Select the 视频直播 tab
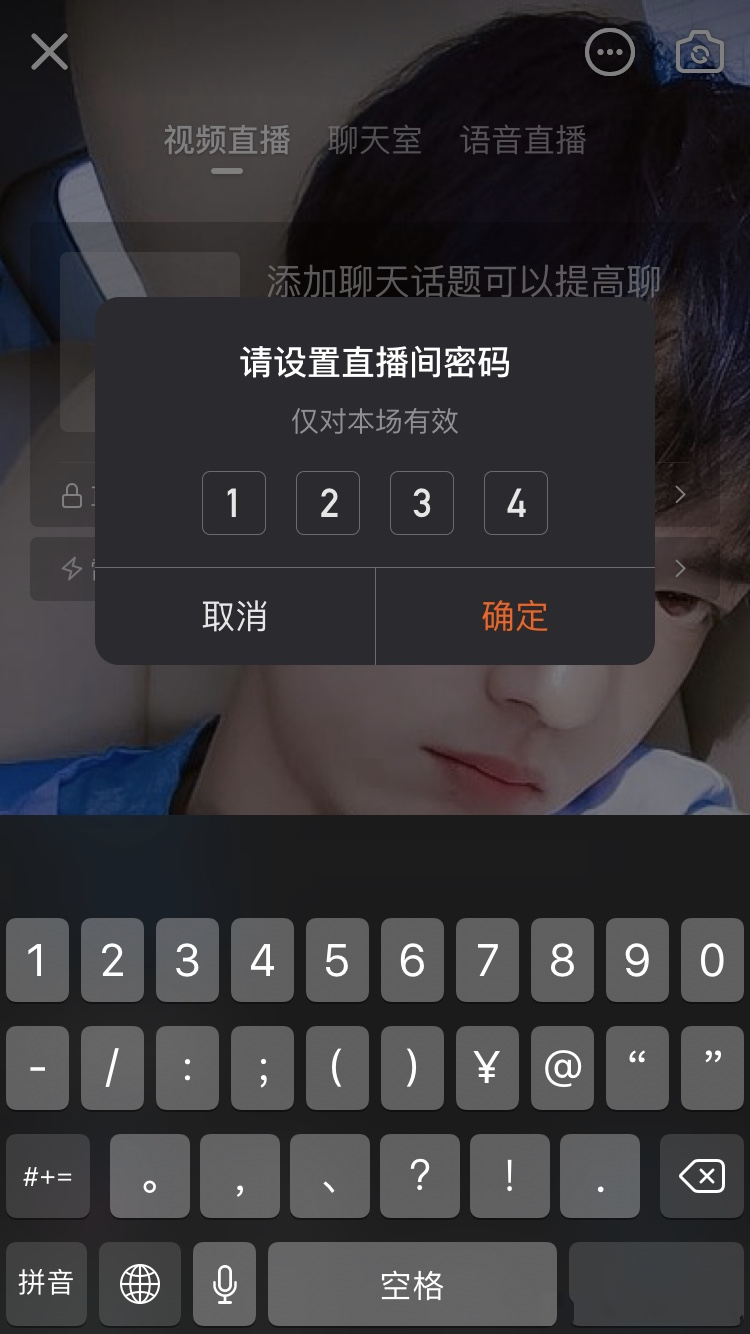The width and height of the screenshot is (750, 1334). tap(227, 141)
